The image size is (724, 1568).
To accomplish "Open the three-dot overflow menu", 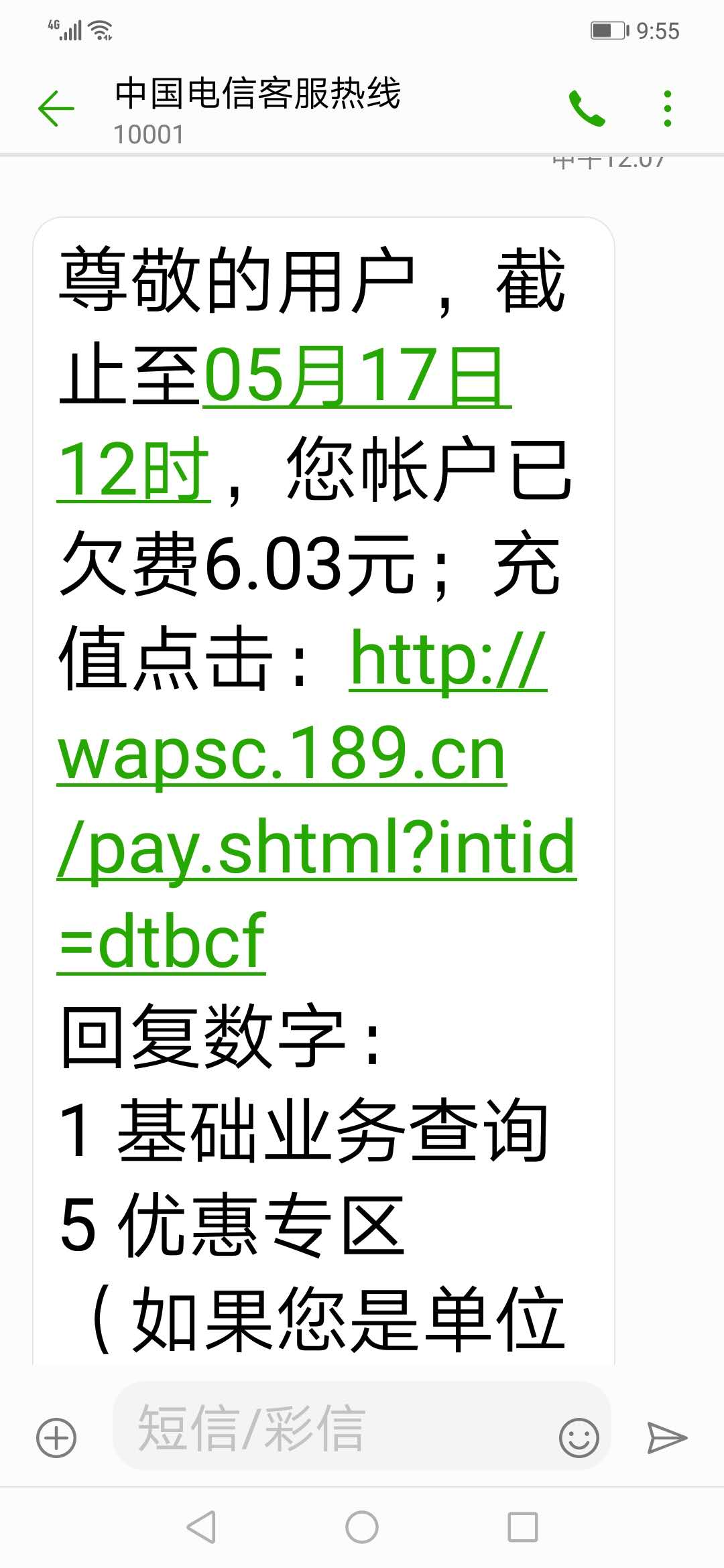I will click(666, 109).
